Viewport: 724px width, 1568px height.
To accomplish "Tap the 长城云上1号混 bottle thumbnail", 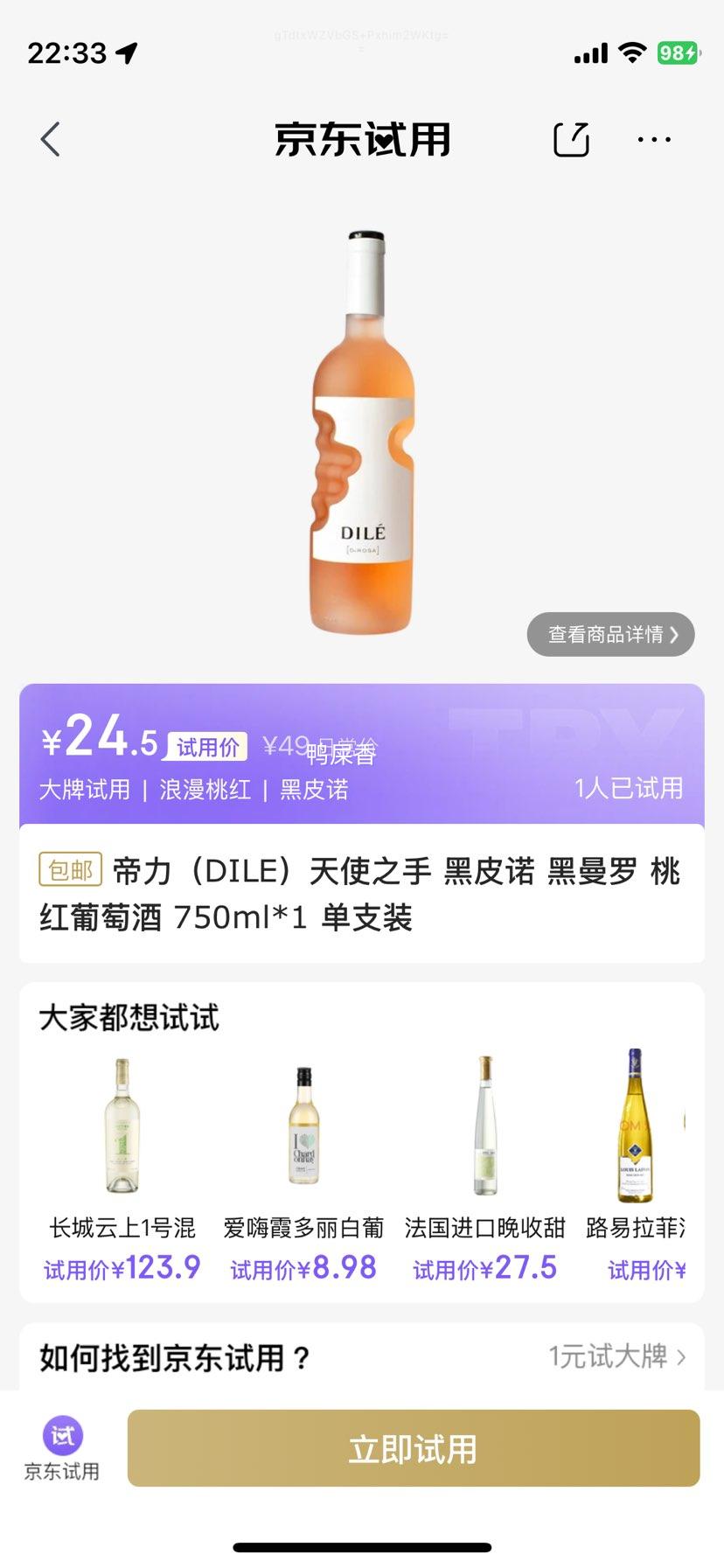I will (x=122, y=1125).
